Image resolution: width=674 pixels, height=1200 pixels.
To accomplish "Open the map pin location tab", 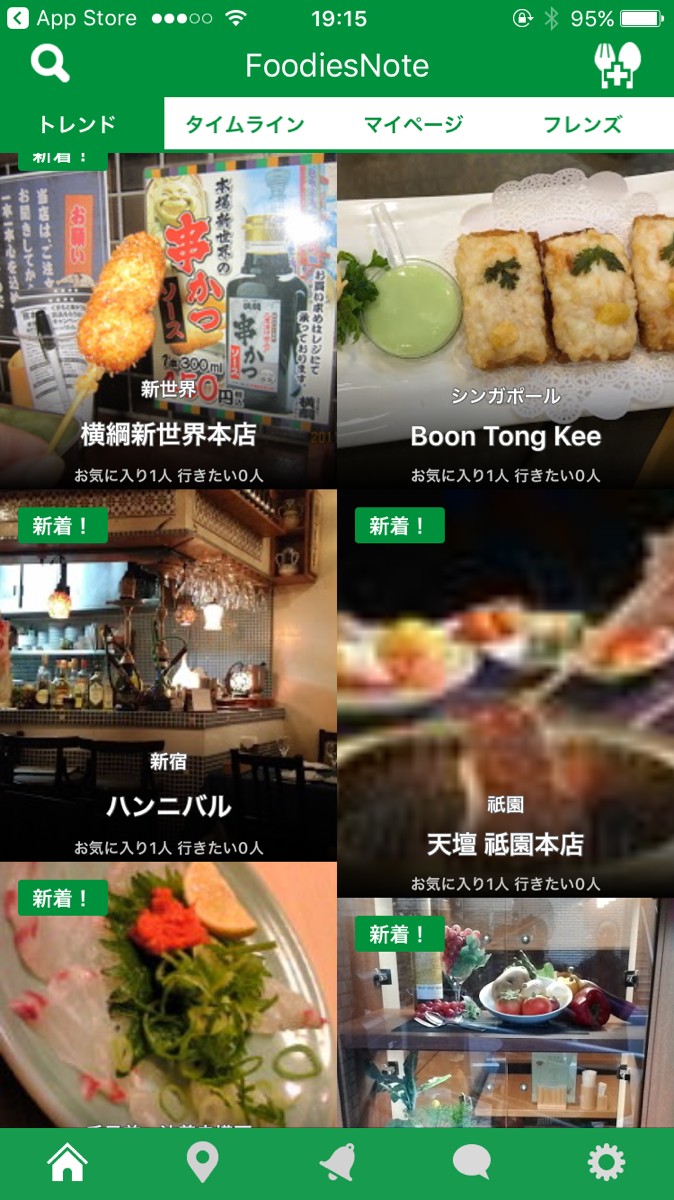I will click(202, 1163).
